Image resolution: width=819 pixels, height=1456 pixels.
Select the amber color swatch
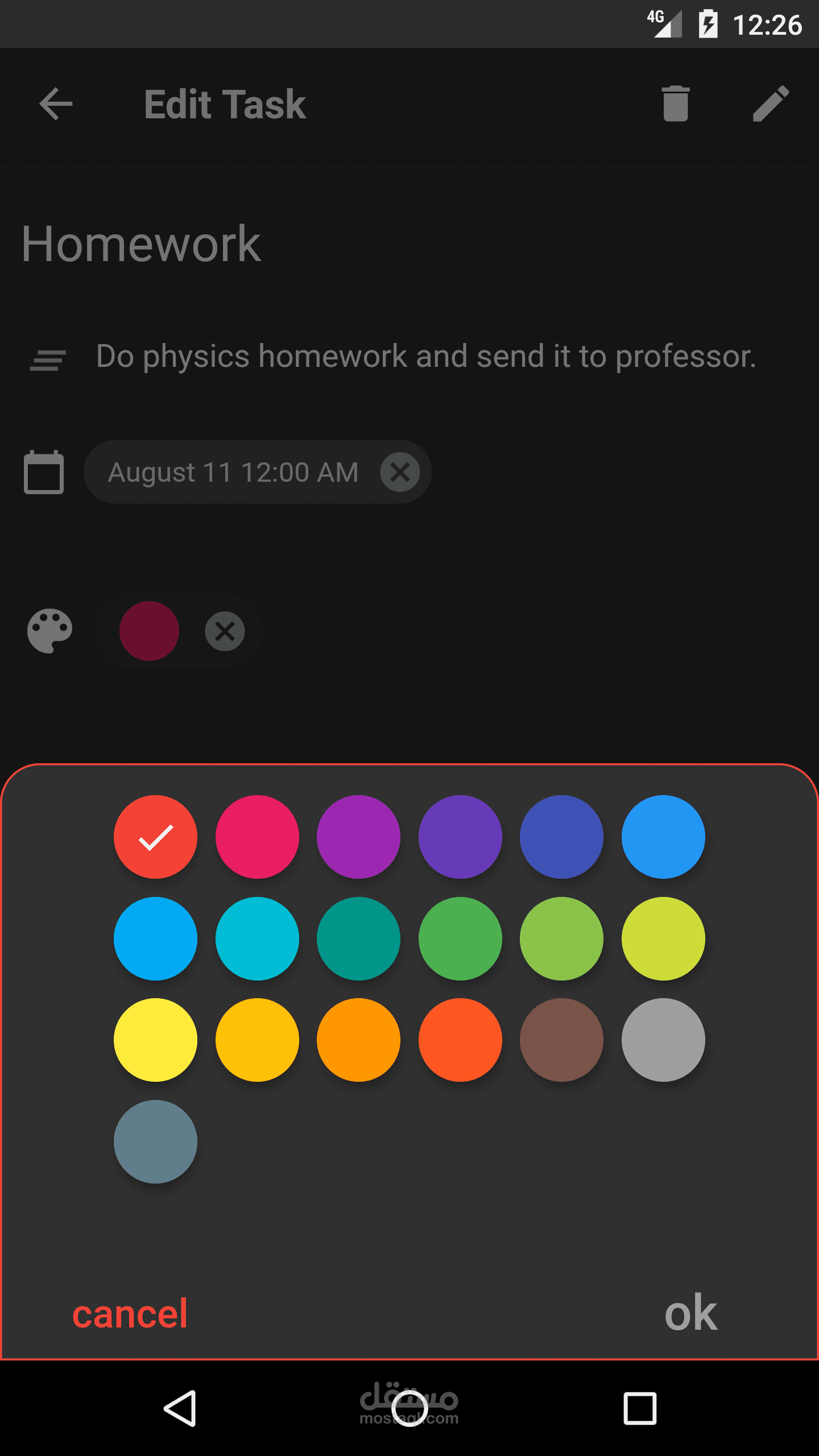click(257, 1040)
